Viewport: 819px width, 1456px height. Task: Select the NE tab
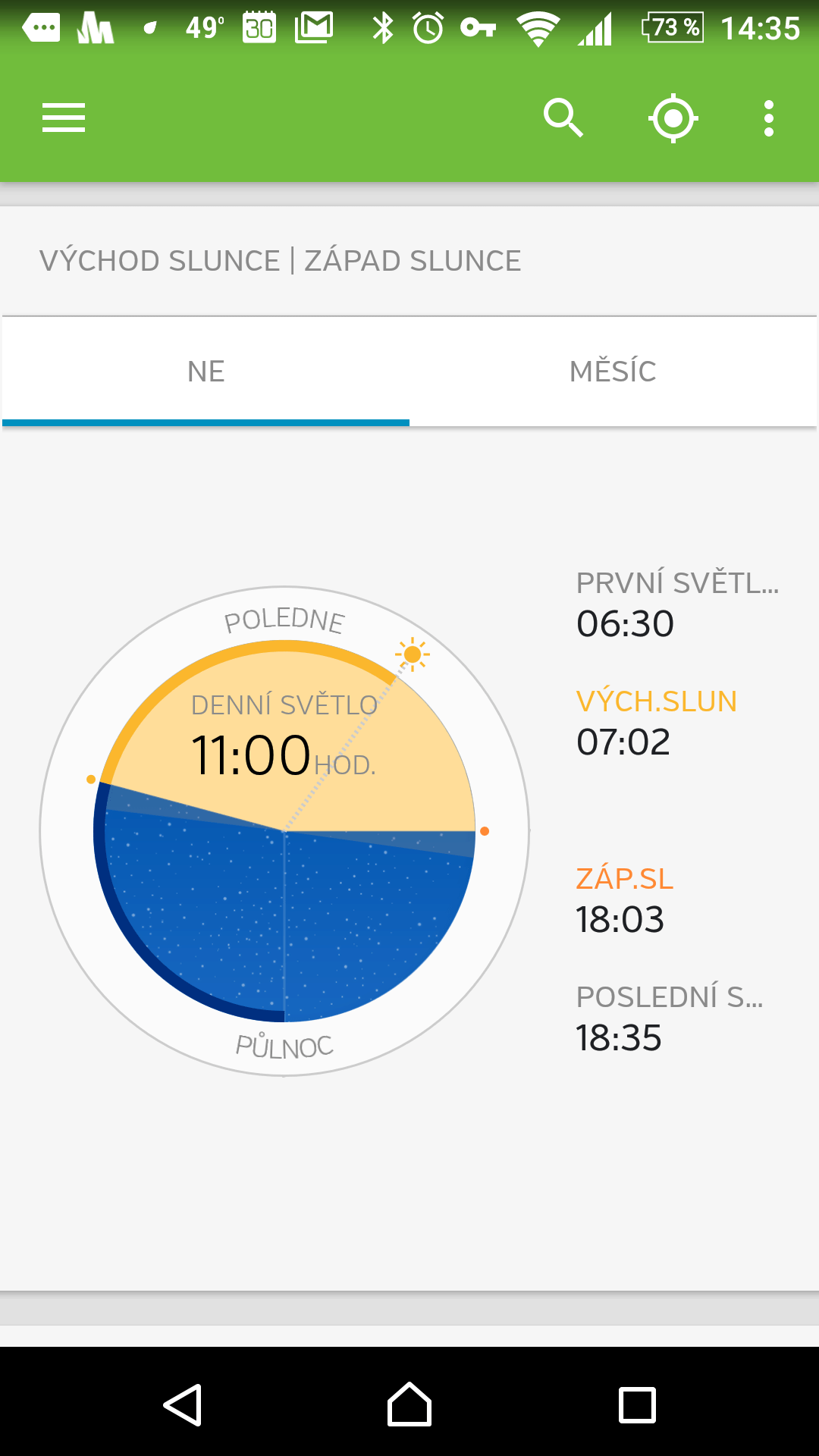(x=206, y=372)
